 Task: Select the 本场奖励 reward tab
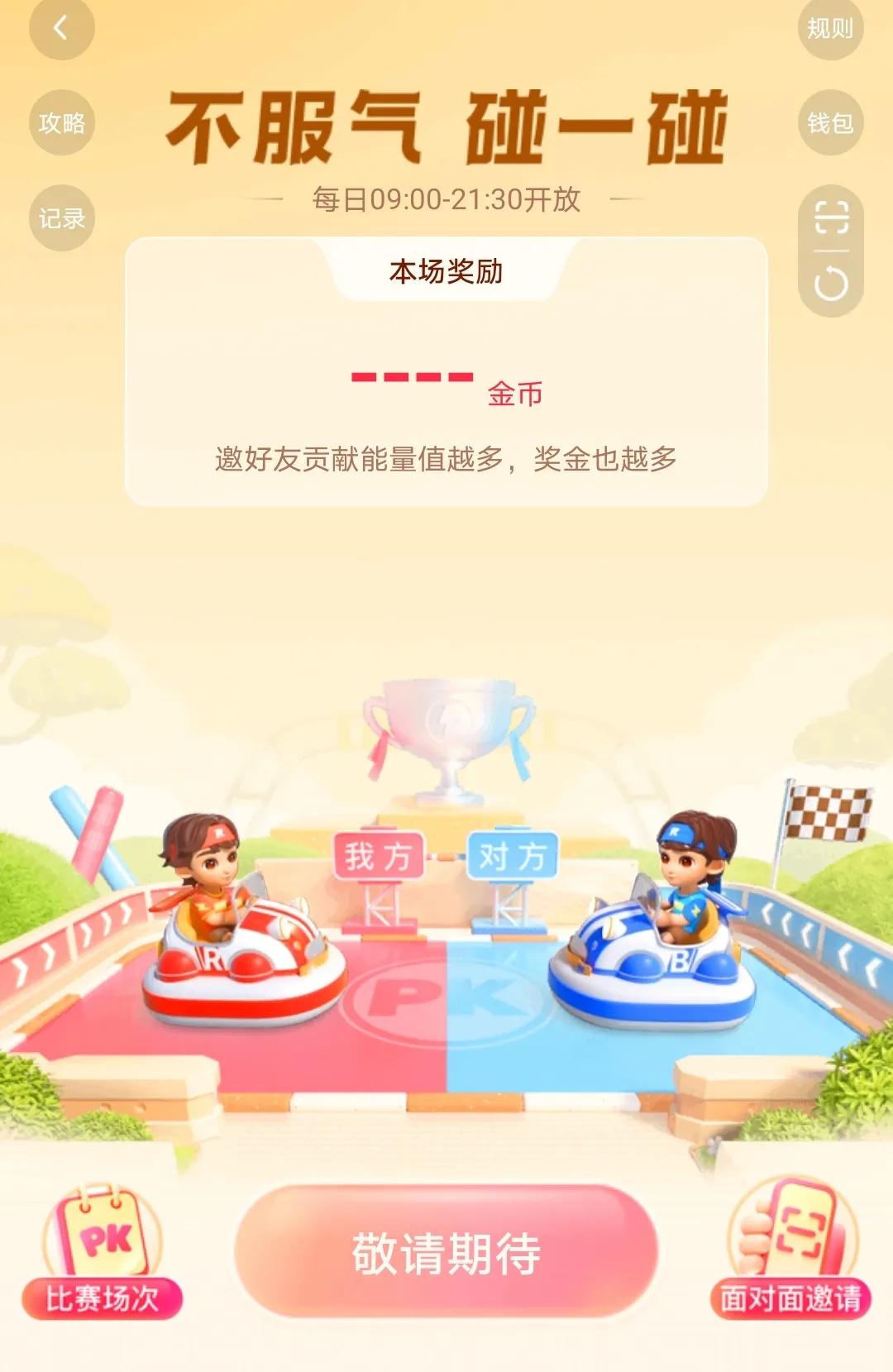pyautogui.click(x=446, y=269)
